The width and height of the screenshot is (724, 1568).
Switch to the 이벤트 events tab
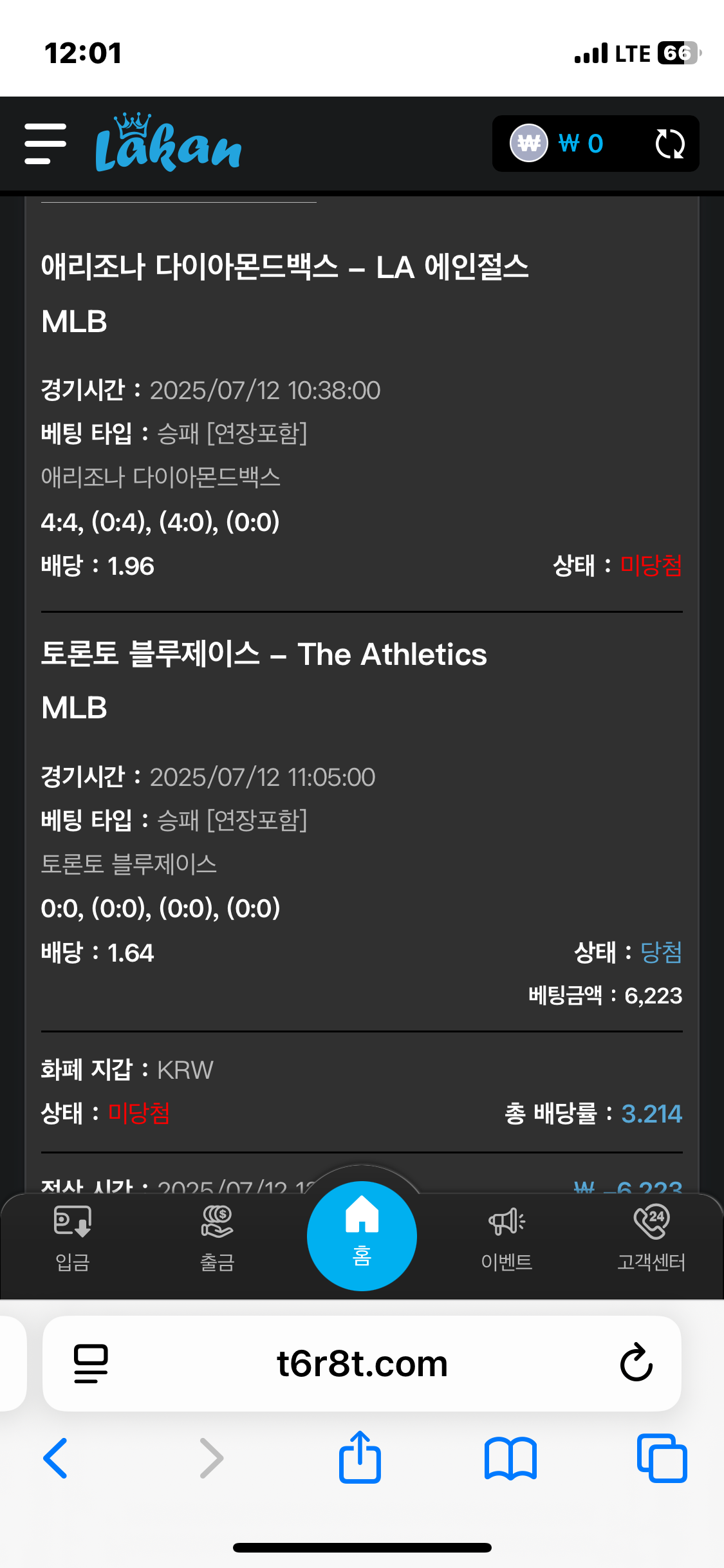506,1238
